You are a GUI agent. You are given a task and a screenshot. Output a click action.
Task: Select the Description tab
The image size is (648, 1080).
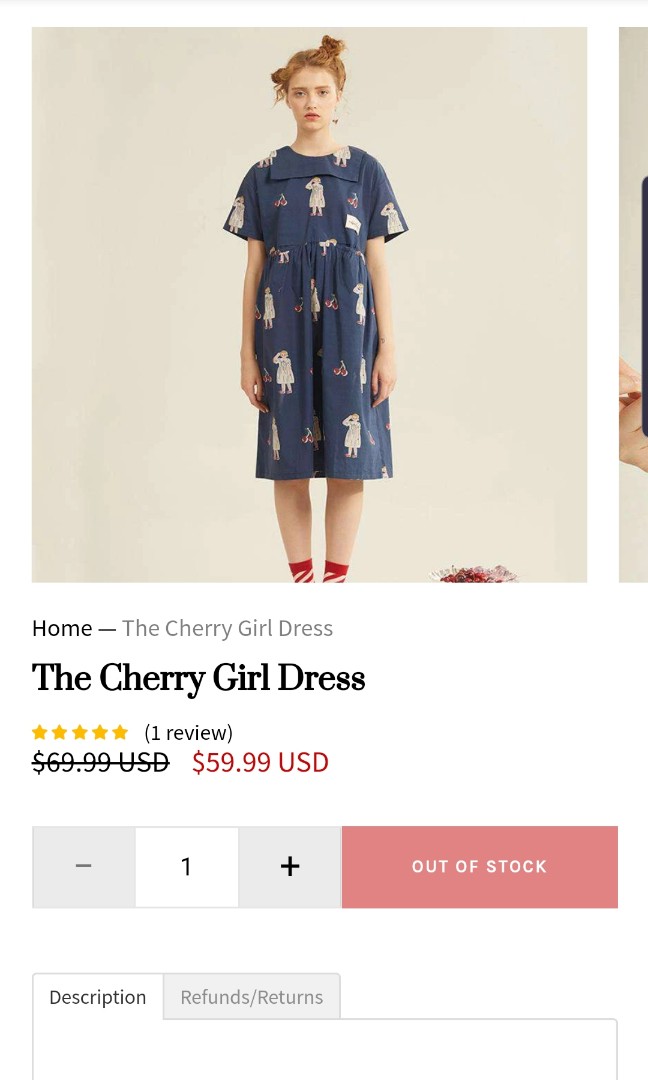(x=98, y=997)
